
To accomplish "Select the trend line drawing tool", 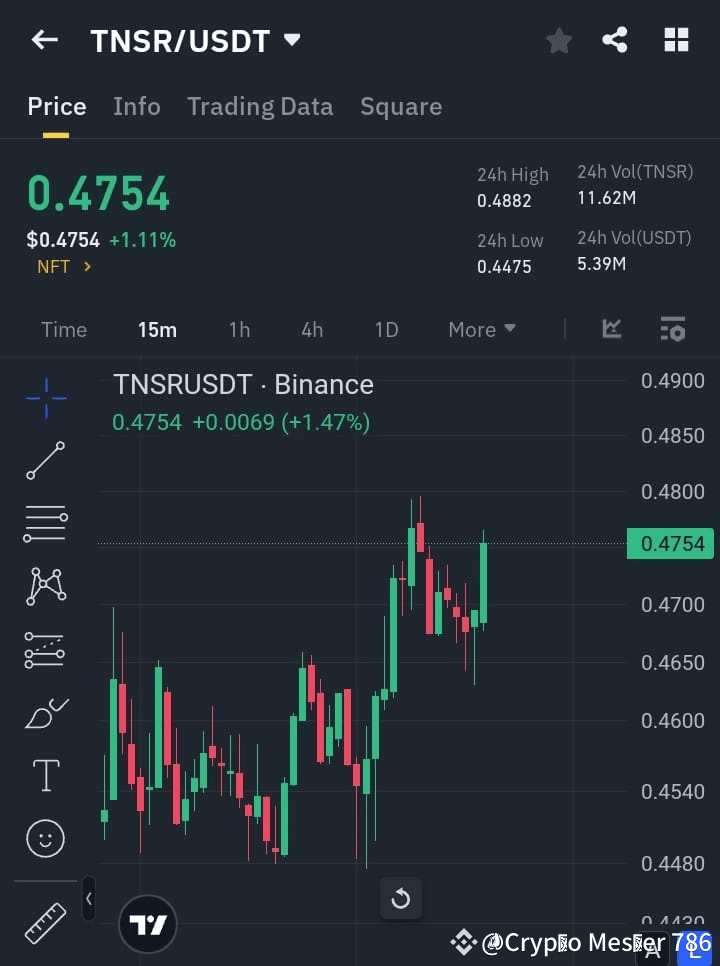I will [x=45, y=461].
